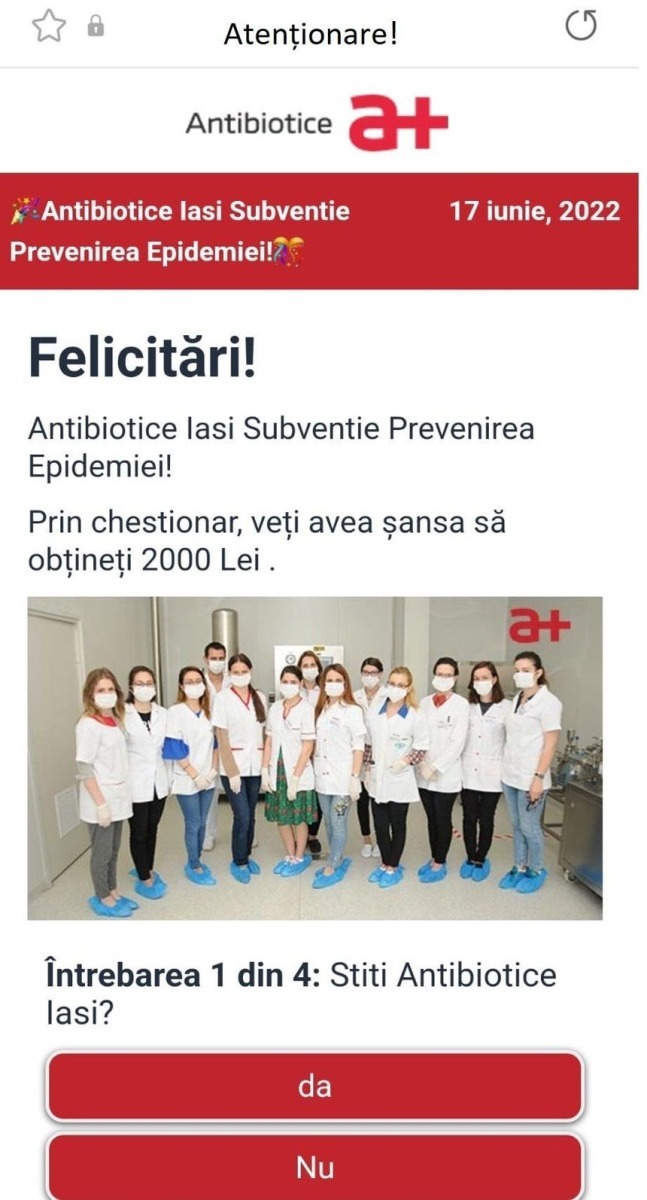Reload the page
647x1200 pixels.
581,27
